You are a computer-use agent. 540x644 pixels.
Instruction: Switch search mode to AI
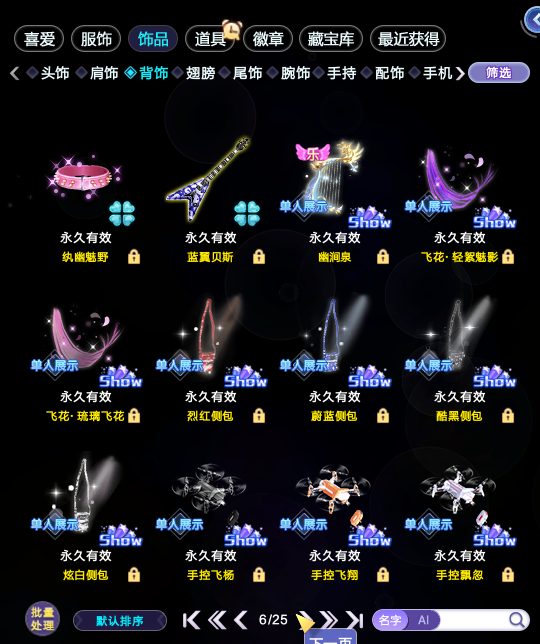coord(423,620)
